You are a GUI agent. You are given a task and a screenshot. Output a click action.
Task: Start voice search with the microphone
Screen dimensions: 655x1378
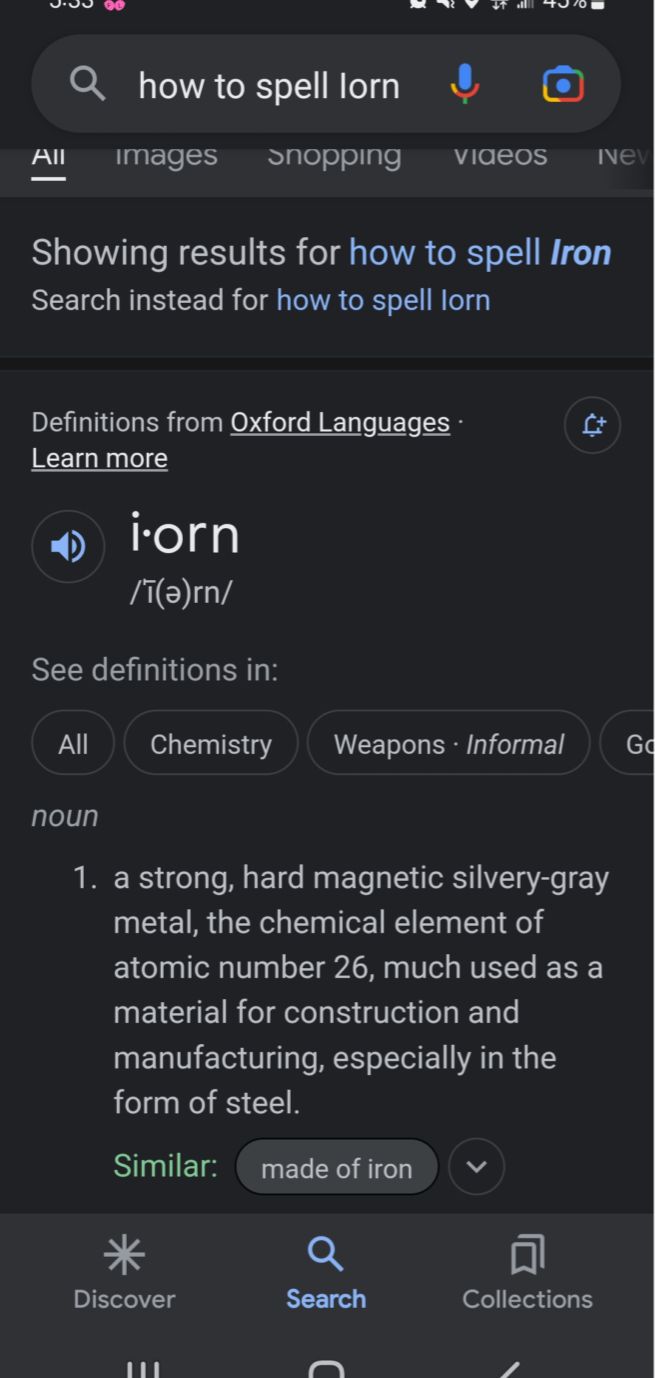pyautogui.click(x=464, y=85)
